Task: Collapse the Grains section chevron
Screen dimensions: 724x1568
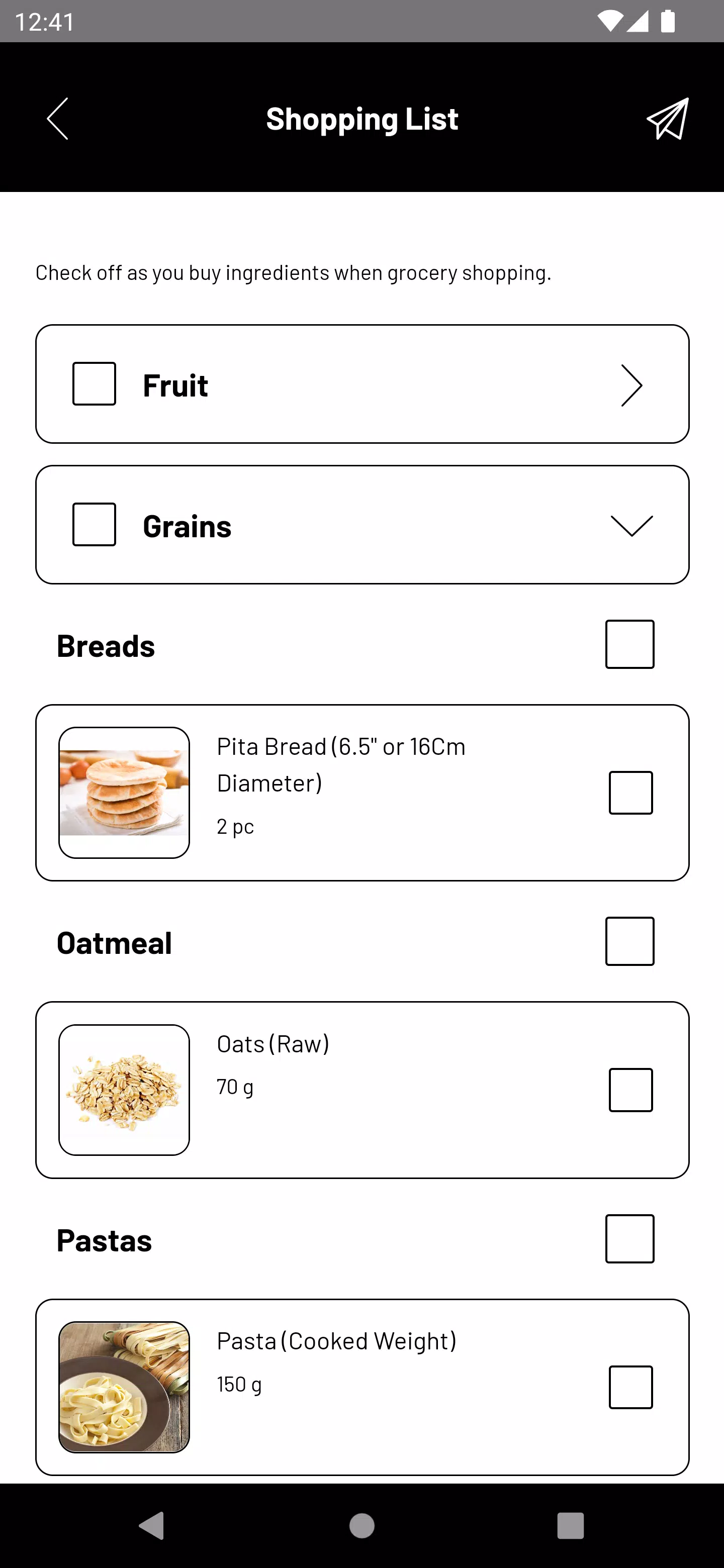Action: [x=631, y=526]
